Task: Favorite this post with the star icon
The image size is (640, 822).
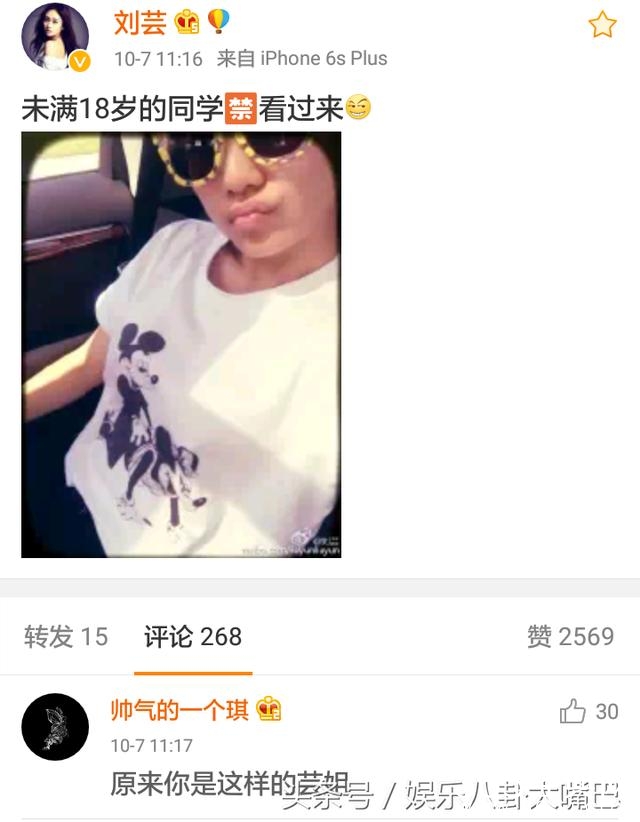Action: tap(602, 25)
